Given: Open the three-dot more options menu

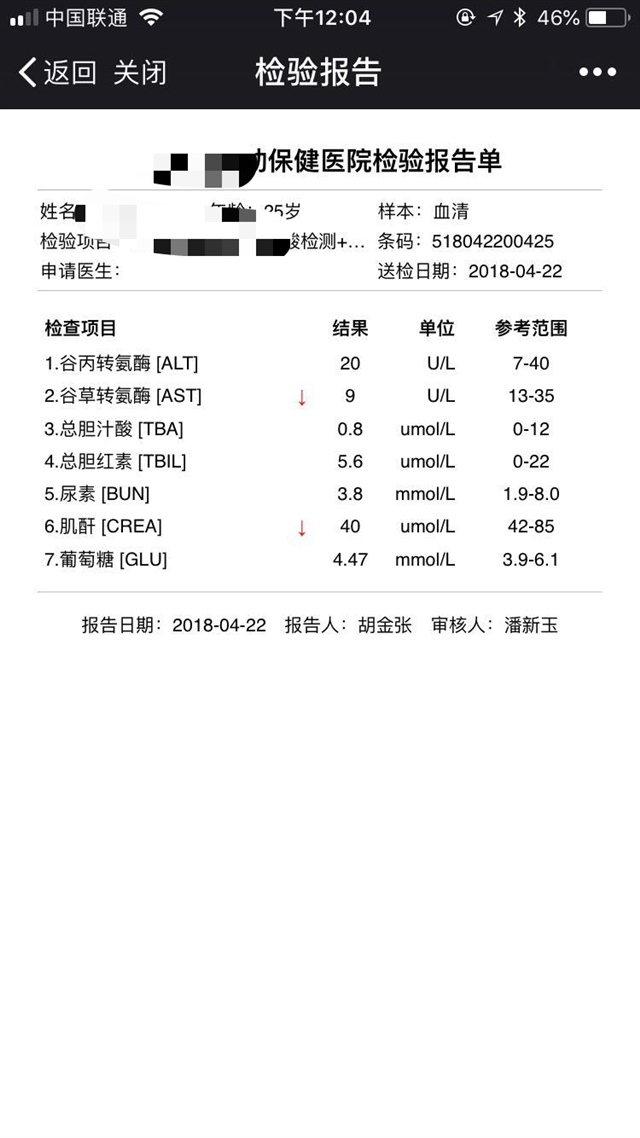Looking at the screenshot, I should point(597,72).
